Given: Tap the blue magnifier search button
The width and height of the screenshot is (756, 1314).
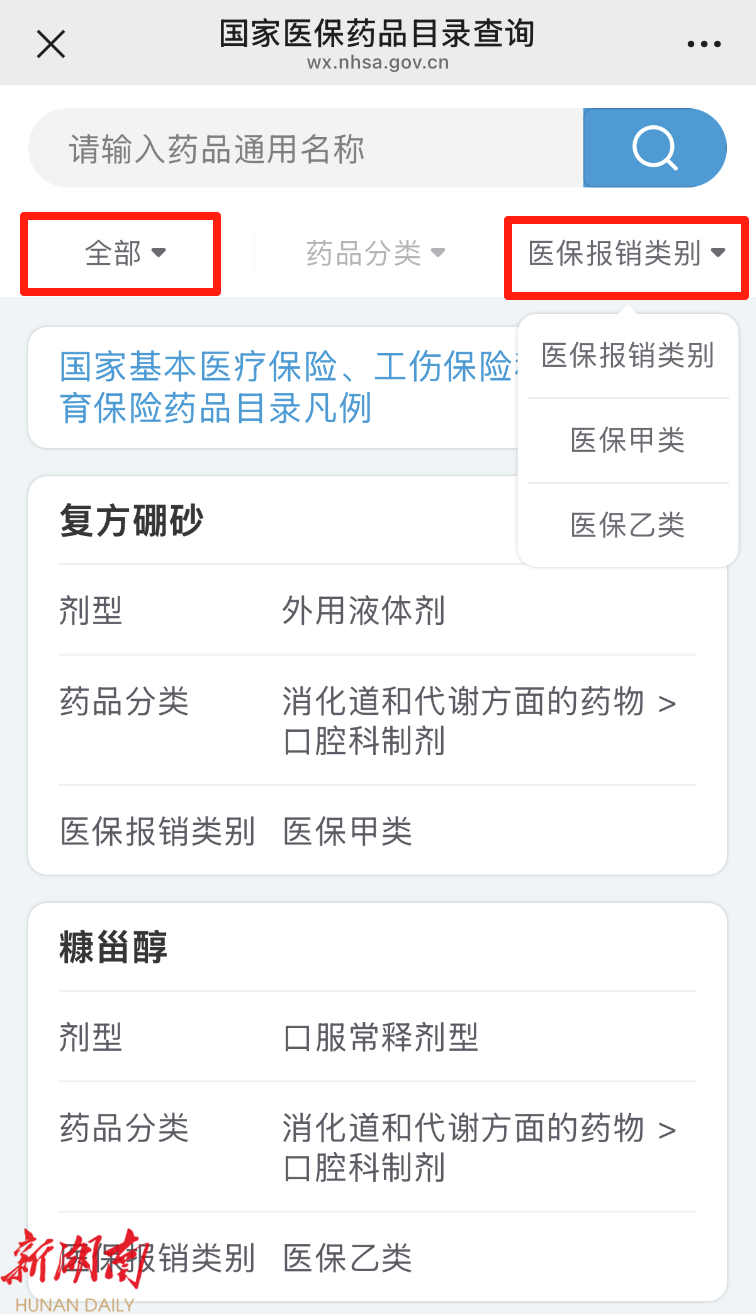Looking at the screenshot, I should click(655, 148).
